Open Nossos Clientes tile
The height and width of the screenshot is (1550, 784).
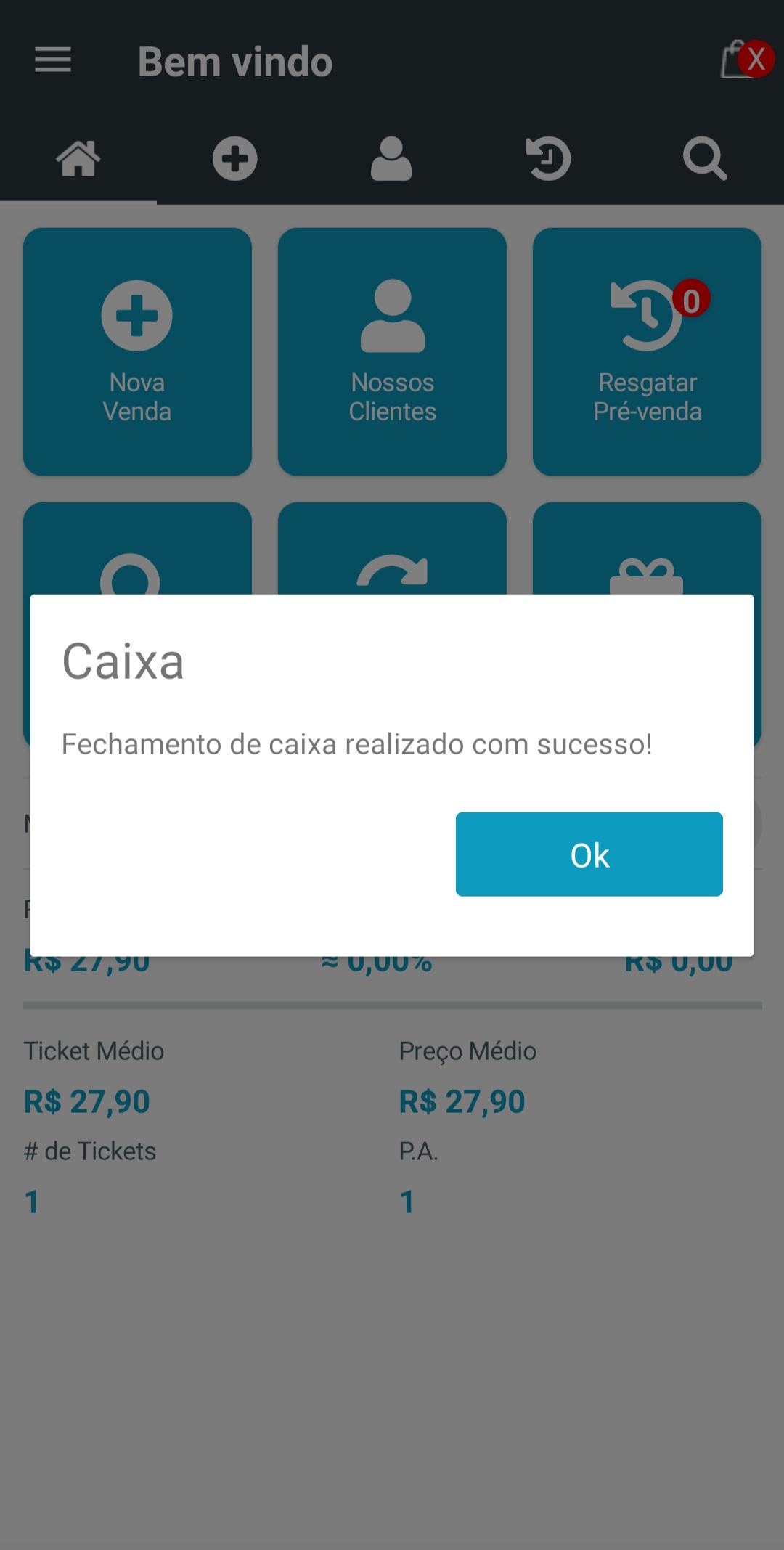tap(392, 351)
